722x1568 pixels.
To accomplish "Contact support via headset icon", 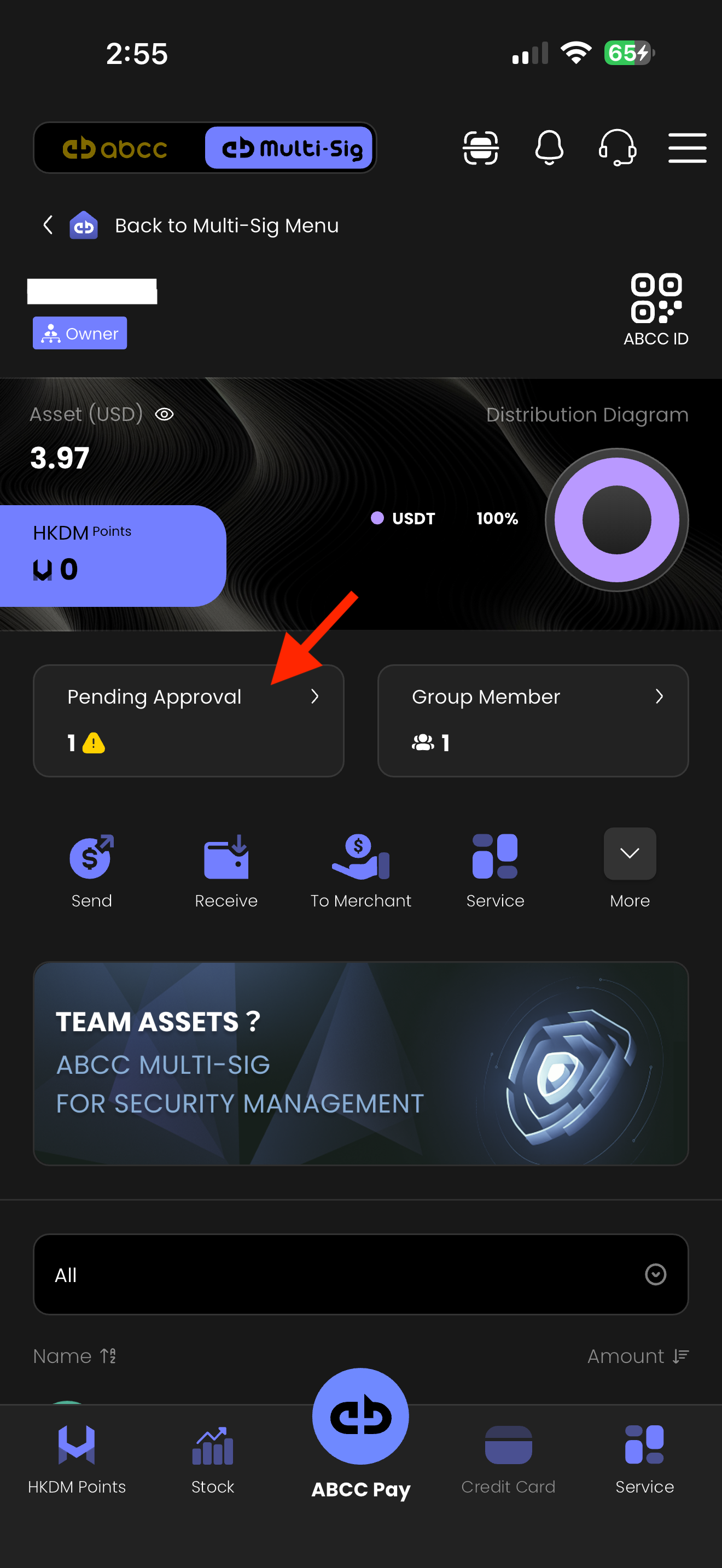I will [x=618, y=148].
